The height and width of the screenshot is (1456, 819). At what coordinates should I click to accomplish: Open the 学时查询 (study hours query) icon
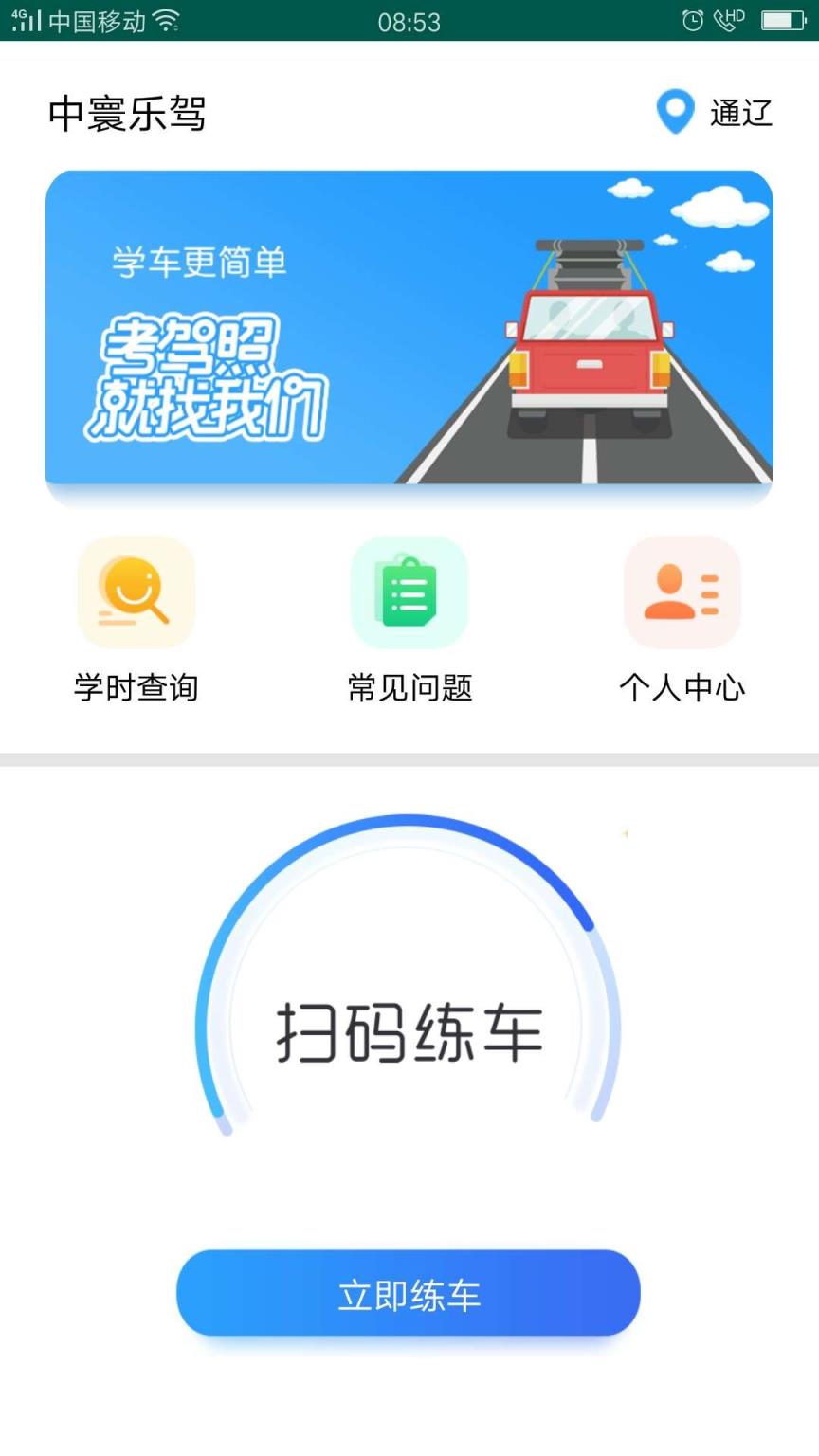point(136,591)
